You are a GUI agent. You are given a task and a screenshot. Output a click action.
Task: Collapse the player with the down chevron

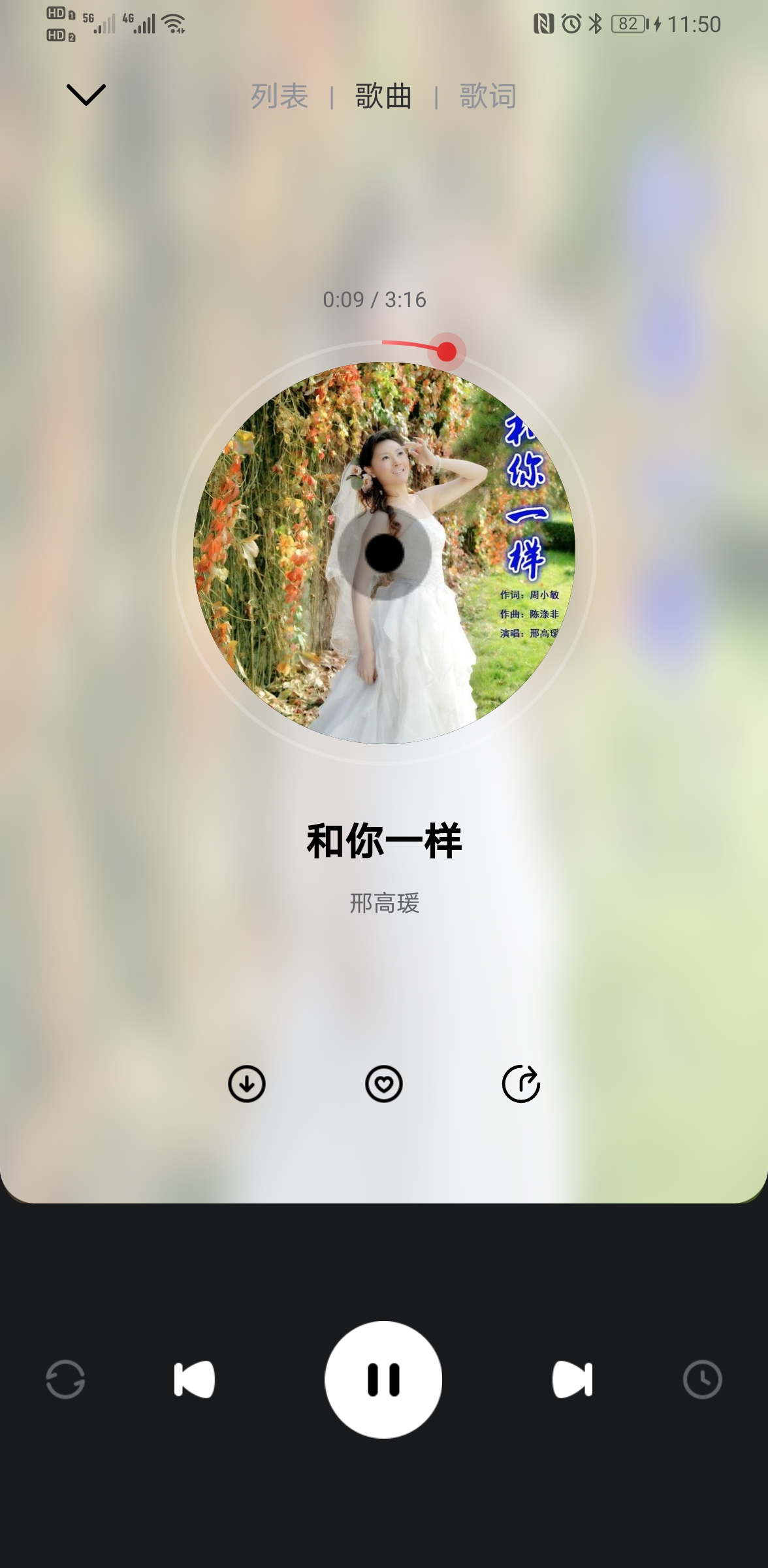[86, 95]
